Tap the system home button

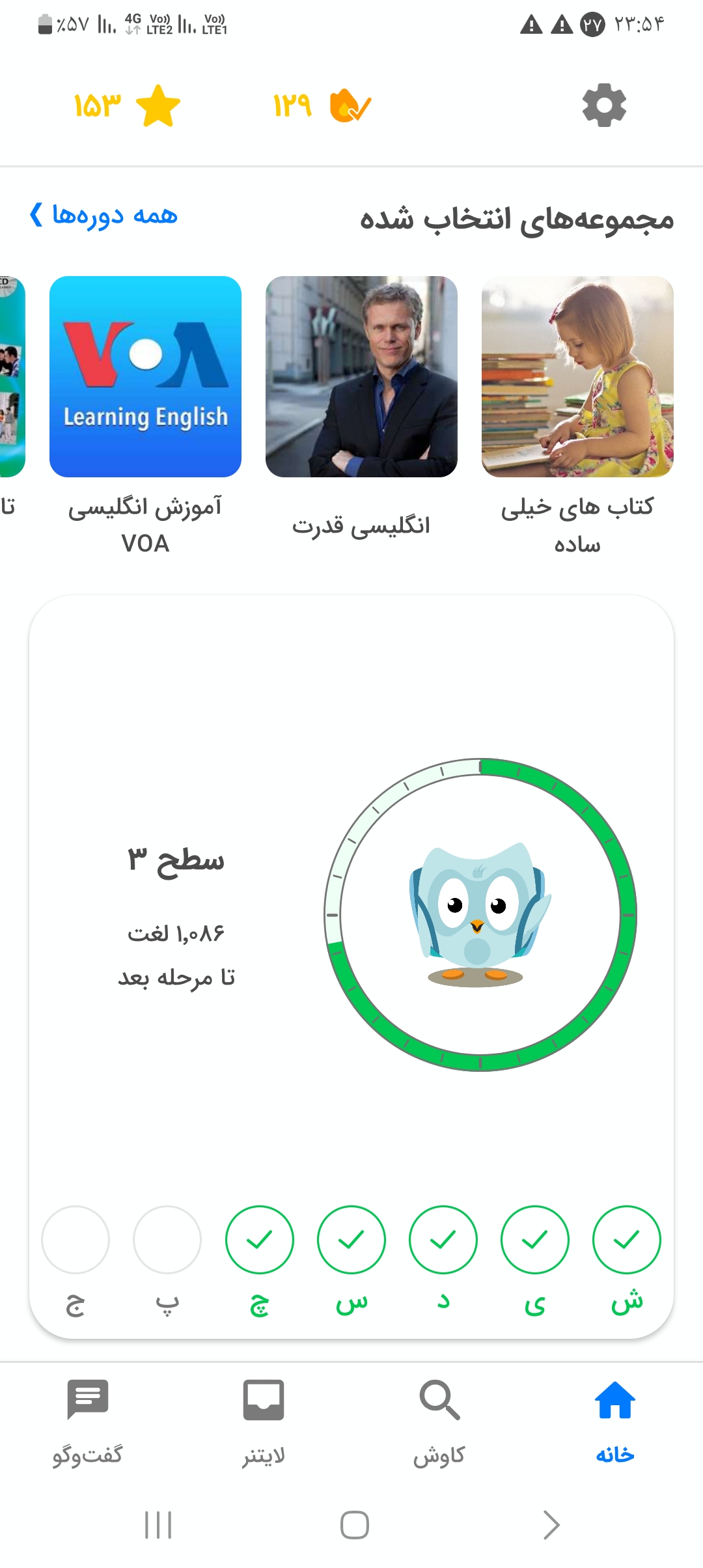pyautogui.click(x=355, y=1525)
